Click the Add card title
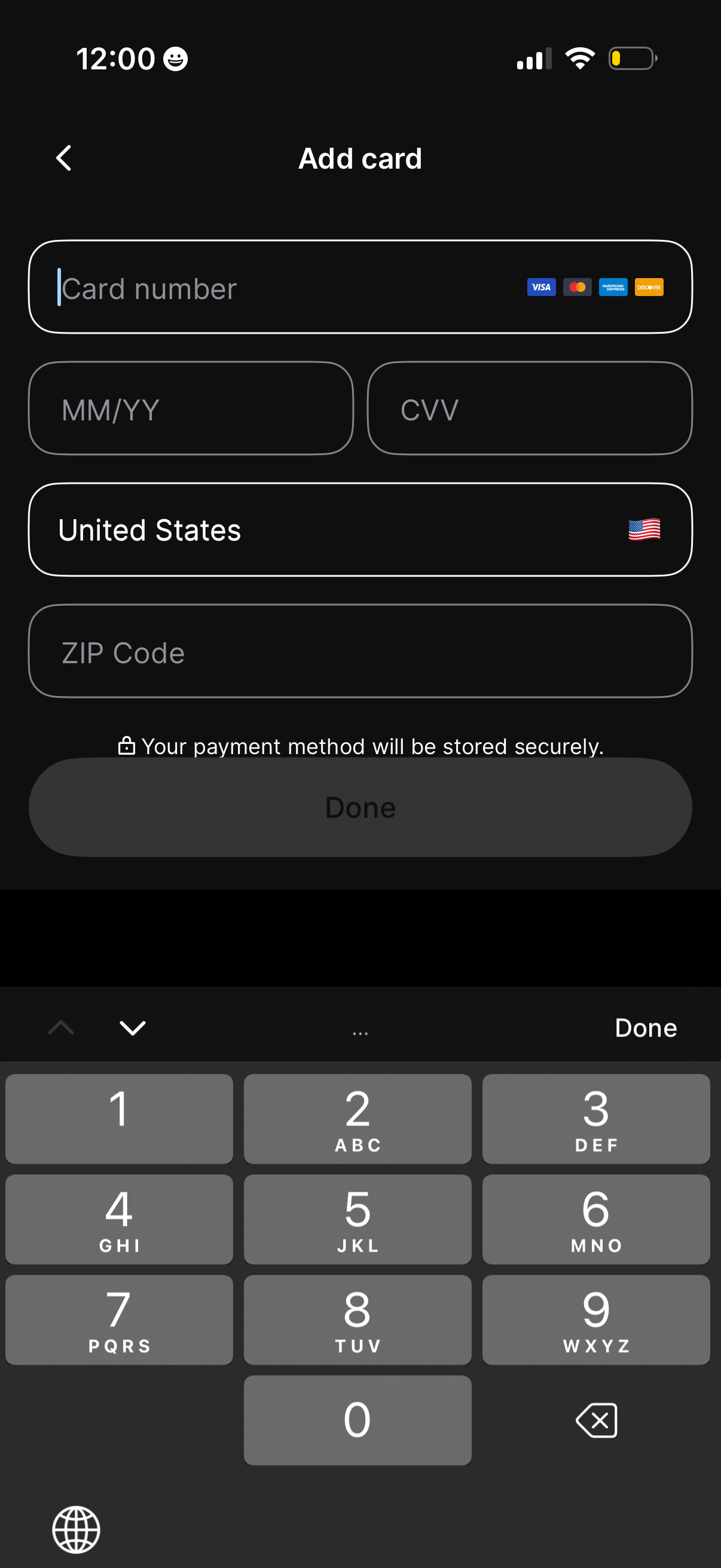The image size is (721, 1568). click(360, 158)
